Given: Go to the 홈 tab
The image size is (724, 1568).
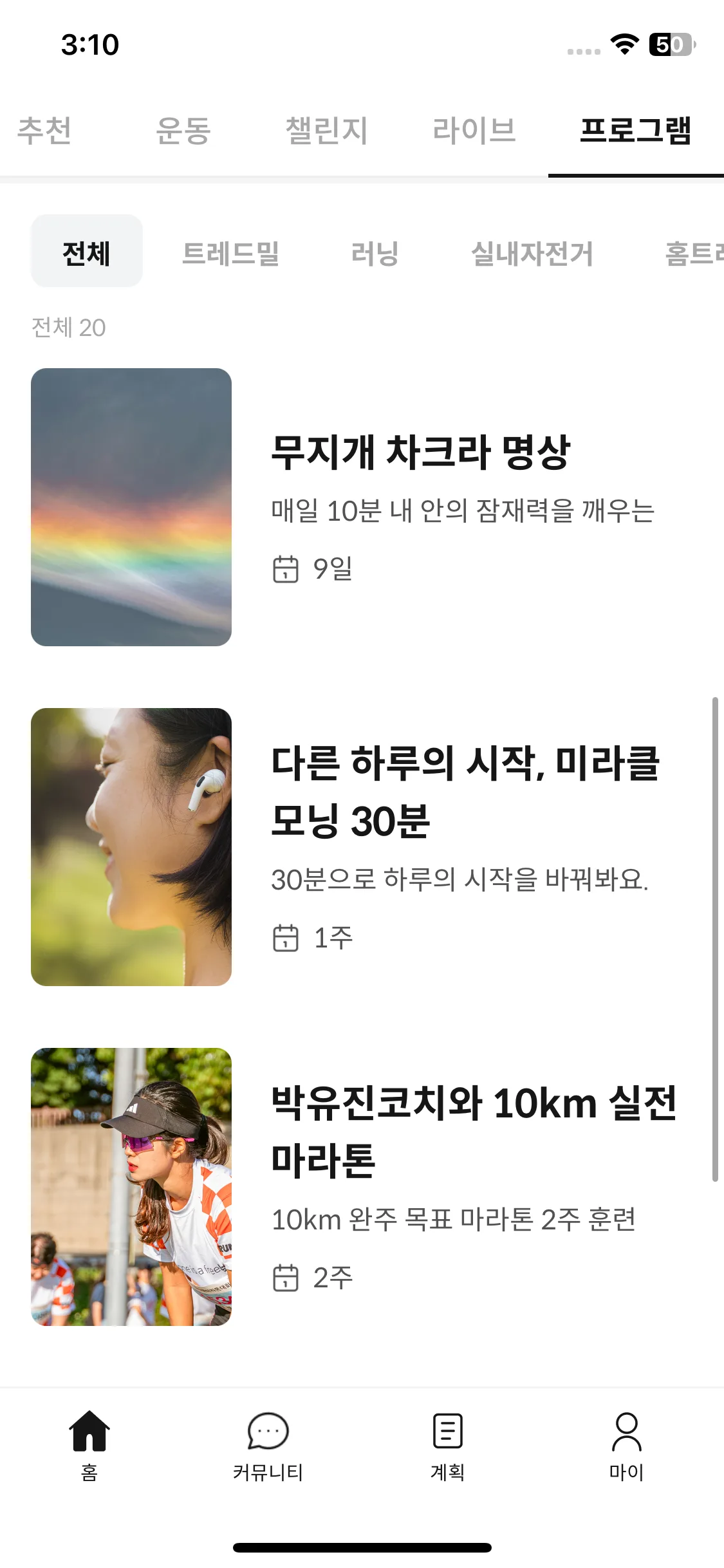Looking at the screenshot, I should click(89, 1442).
